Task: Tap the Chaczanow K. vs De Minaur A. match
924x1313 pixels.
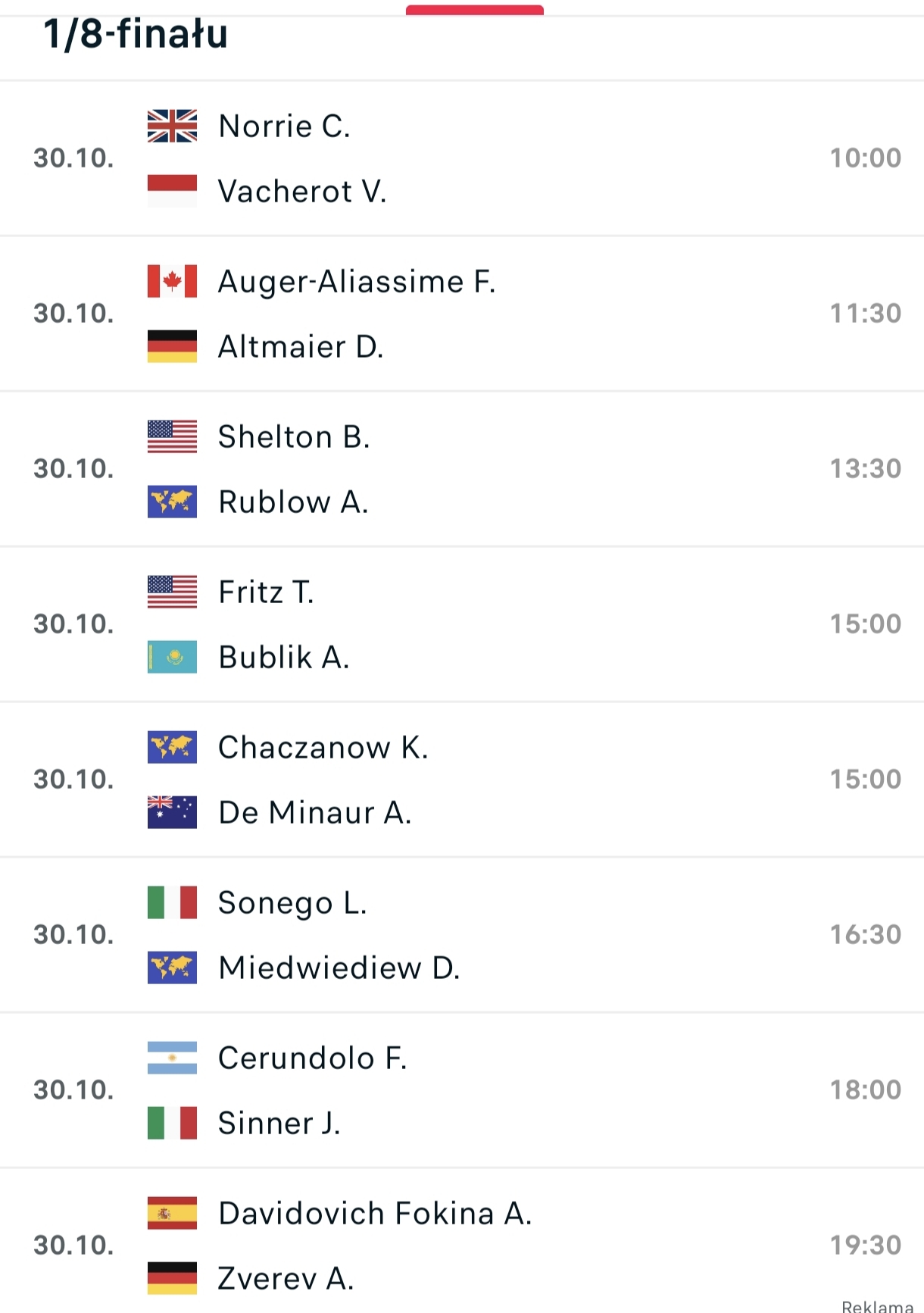Action: (x=462, y=780)
